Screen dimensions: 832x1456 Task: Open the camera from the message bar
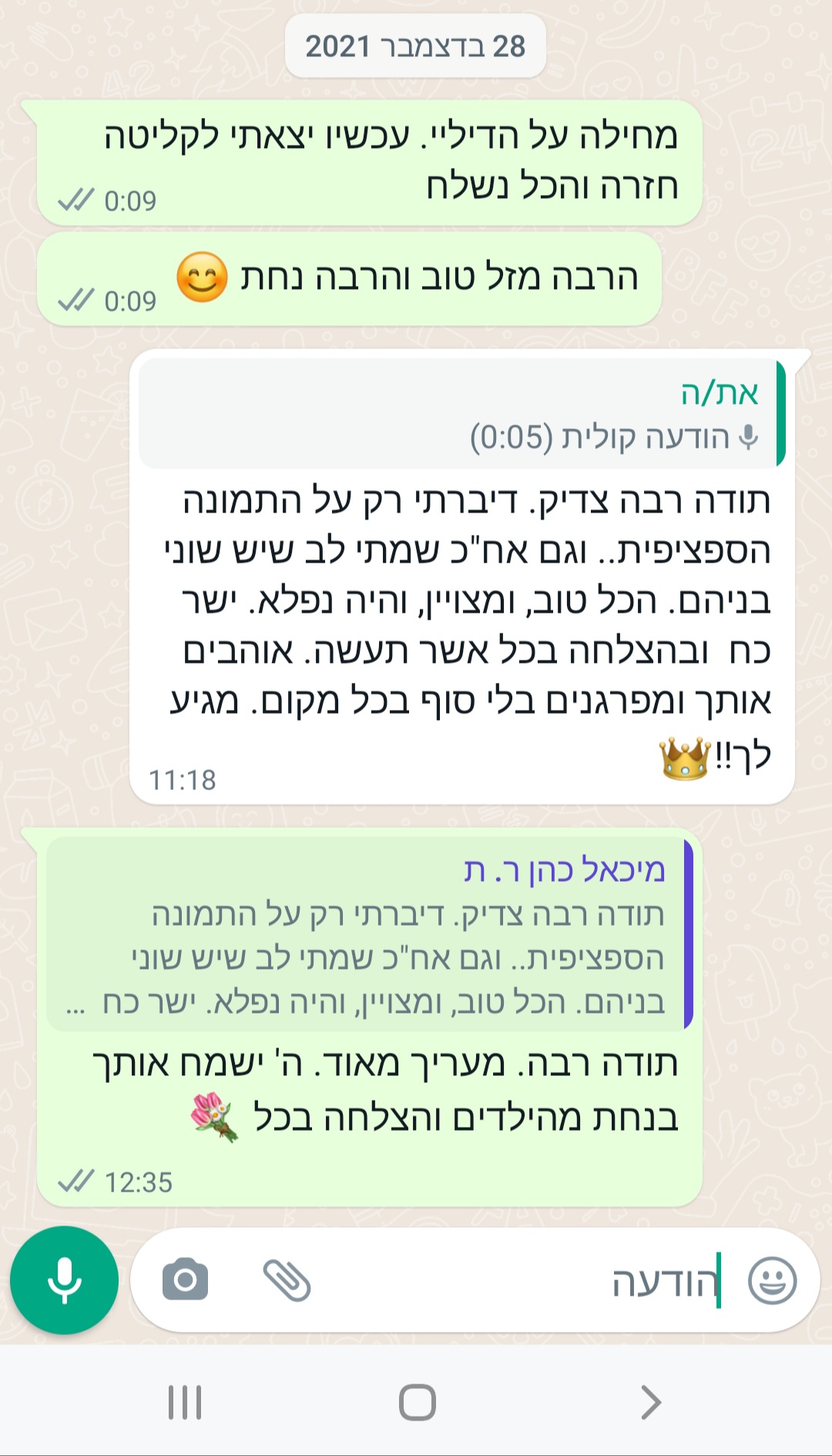pyautogui.click(x=185, y=1280)
